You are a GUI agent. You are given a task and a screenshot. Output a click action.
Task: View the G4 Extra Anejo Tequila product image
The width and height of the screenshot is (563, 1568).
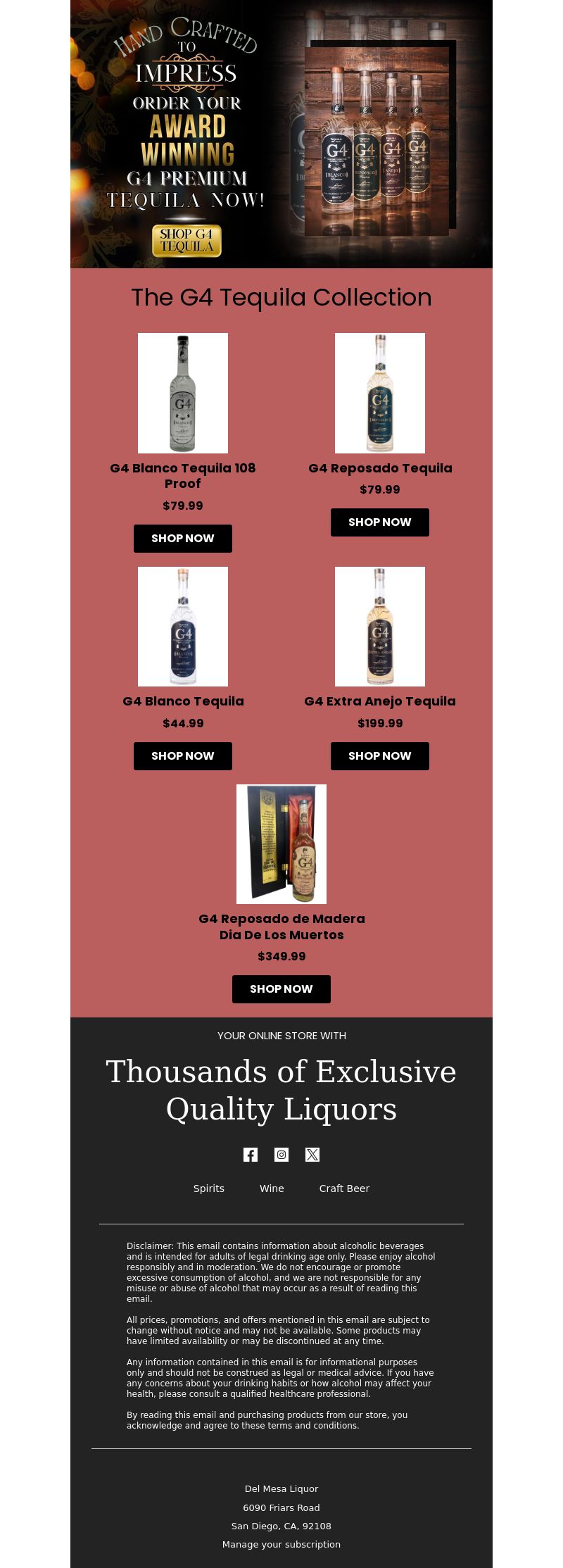click(380, 627)
